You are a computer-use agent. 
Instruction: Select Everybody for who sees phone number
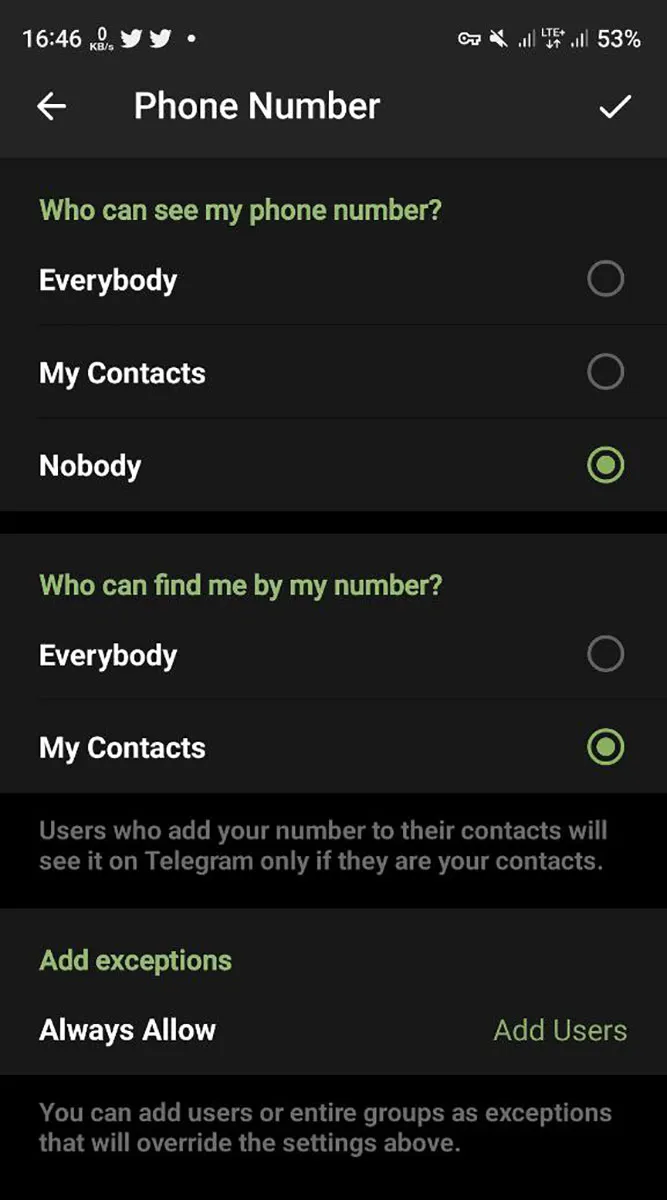click(333, 279)
